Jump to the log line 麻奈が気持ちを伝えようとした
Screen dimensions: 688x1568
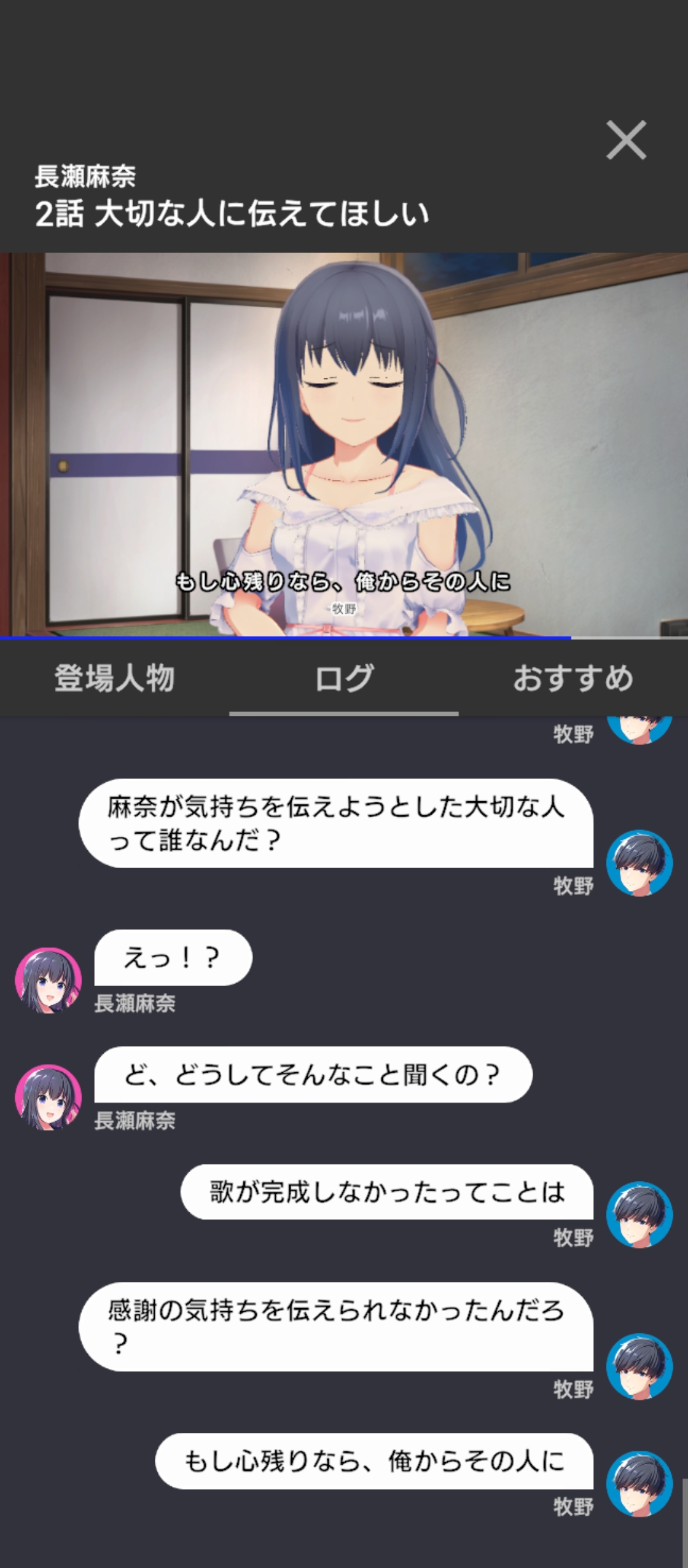pyautogui.click(x=336, y=823)
